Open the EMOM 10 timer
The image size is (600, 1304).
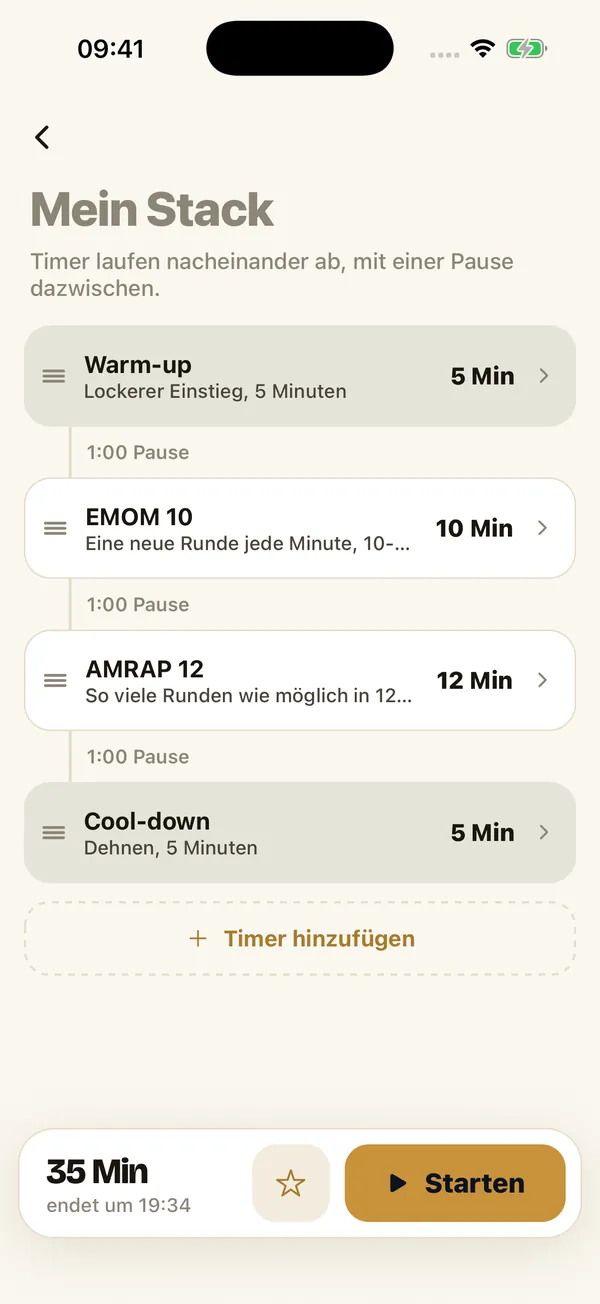(x=300, y=528)
